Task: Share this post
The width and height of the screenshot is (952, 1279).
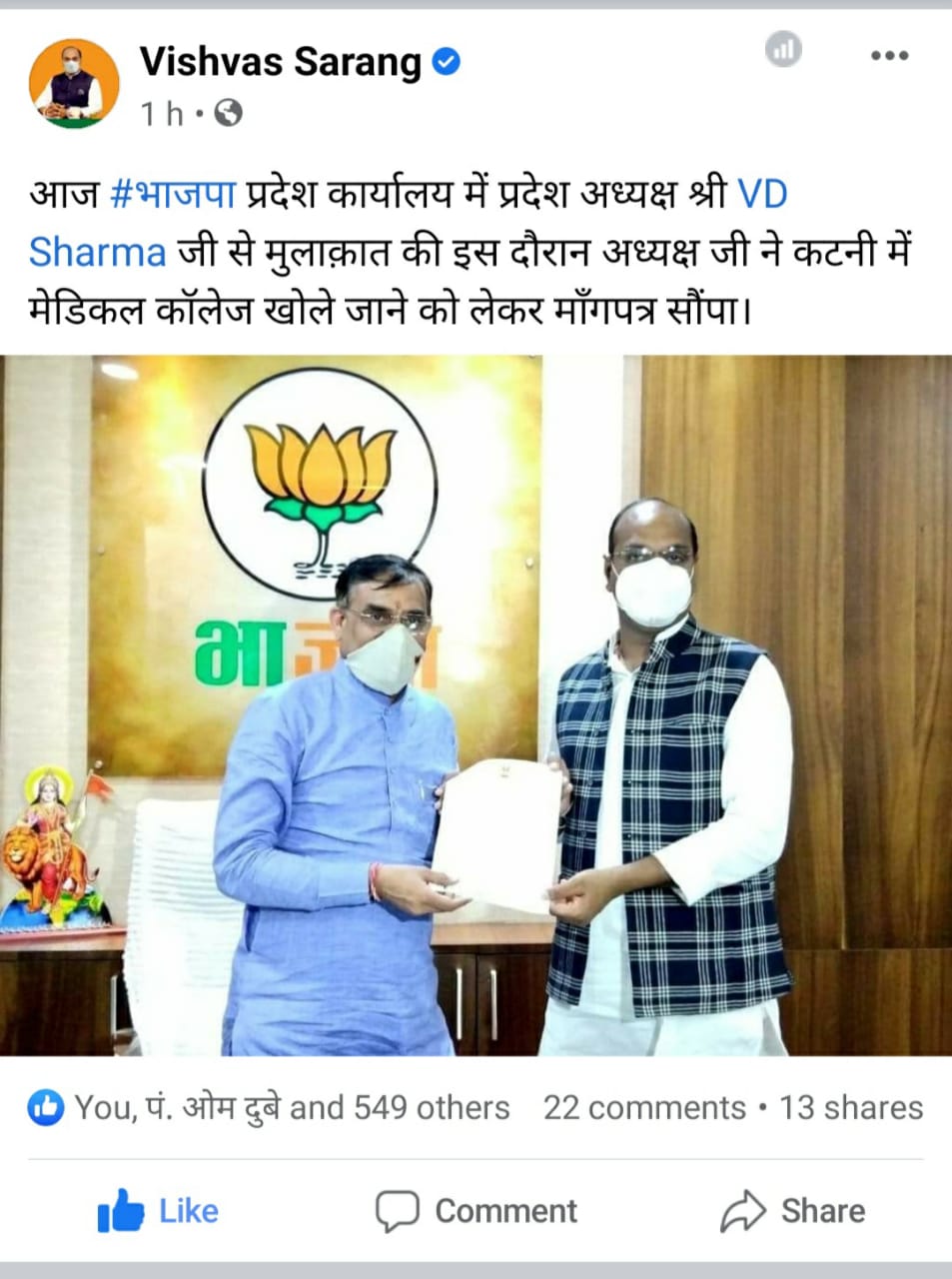Action: 793,1211
